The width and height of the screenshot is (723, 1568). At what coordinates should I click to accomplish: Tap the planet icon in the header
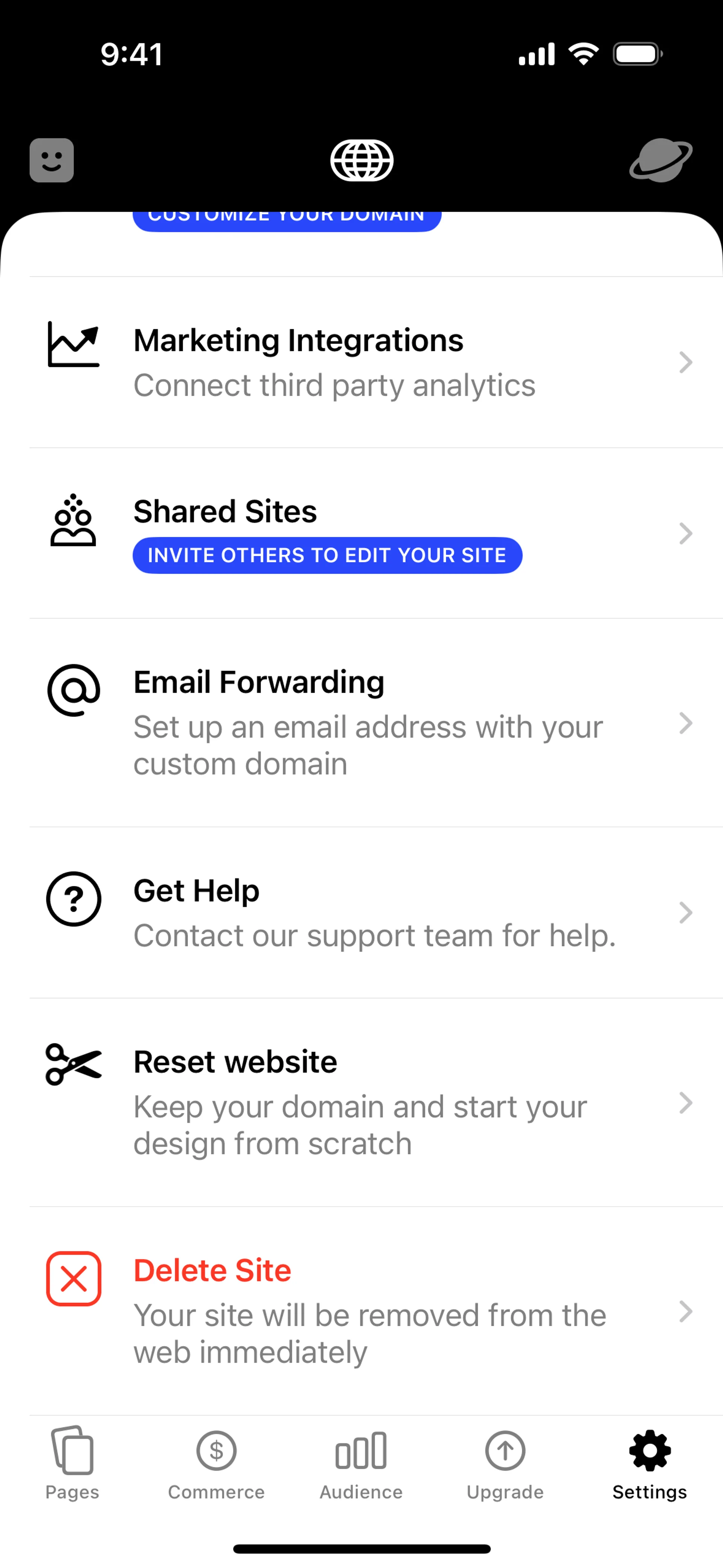(660, 160)
